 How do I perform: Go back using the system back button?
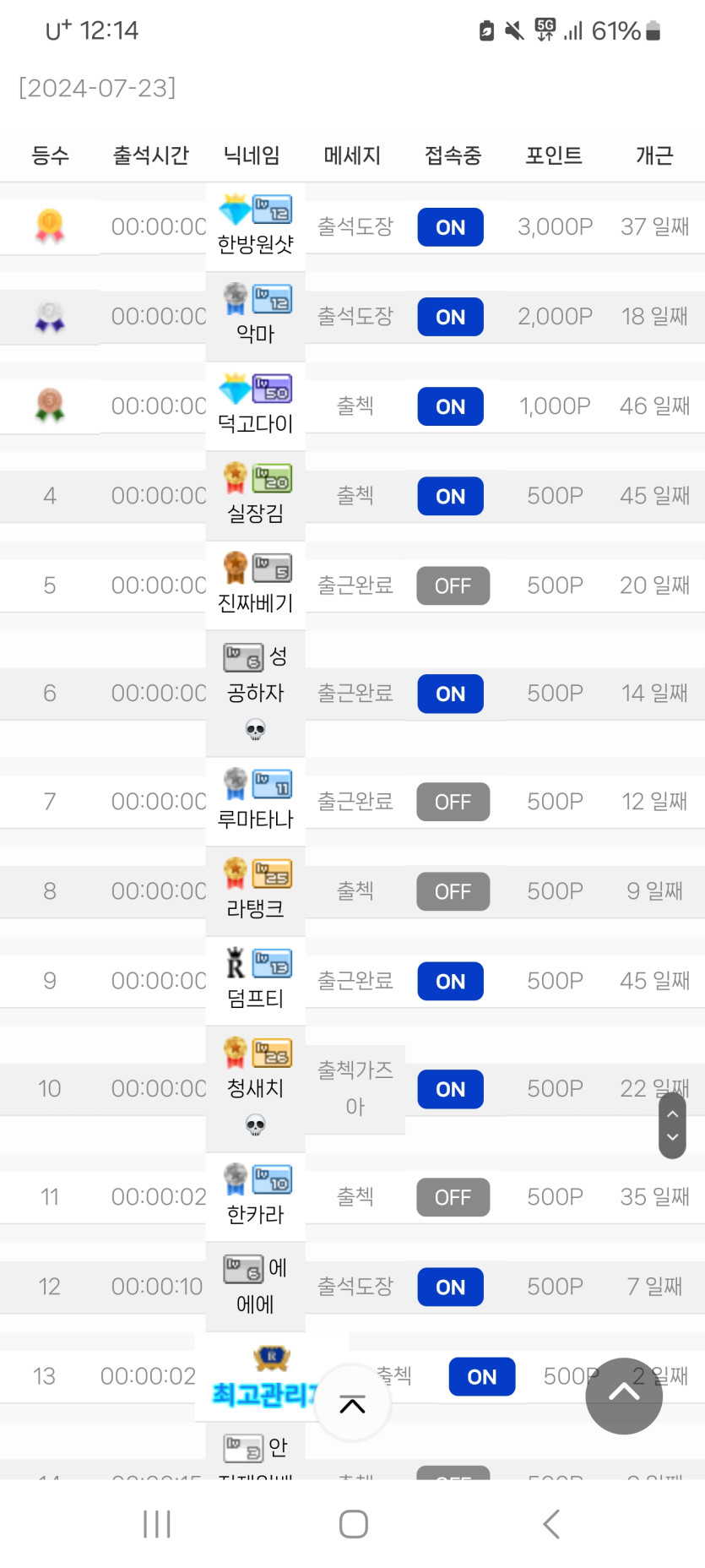tap(550, 1524)
